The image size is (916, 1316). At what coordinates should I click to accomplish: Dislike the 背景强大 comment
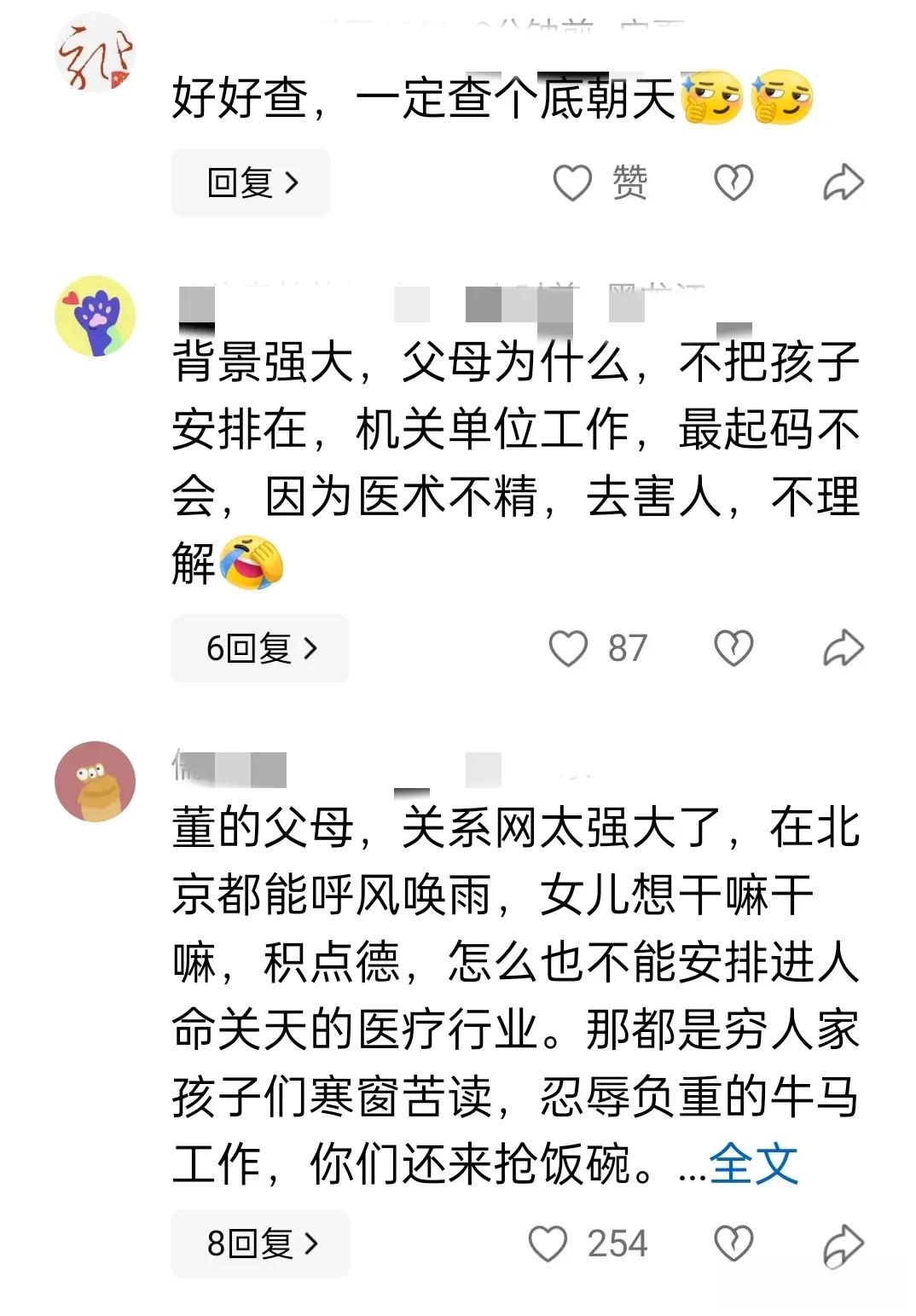[x=733, y=648]
